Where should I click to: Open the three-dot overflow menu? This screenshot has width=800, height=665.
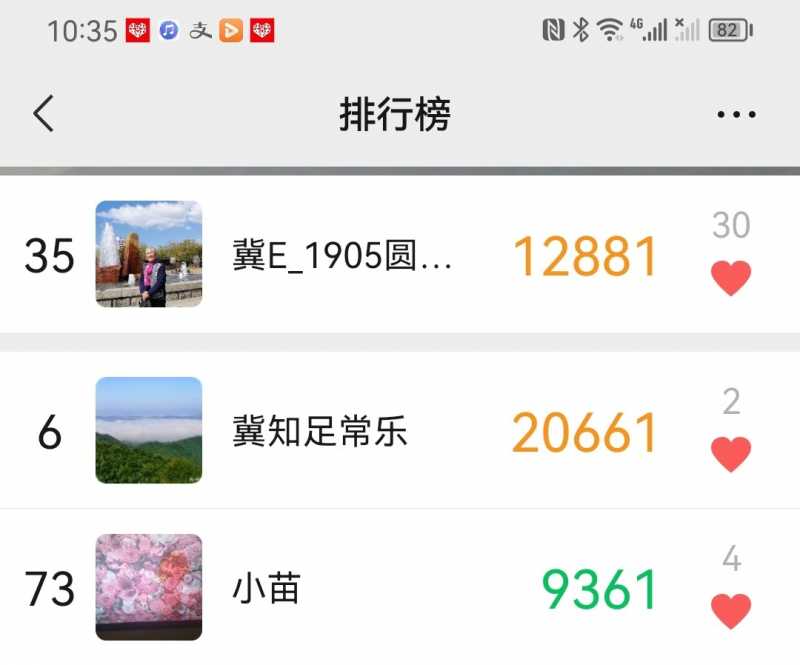point(736,115)
